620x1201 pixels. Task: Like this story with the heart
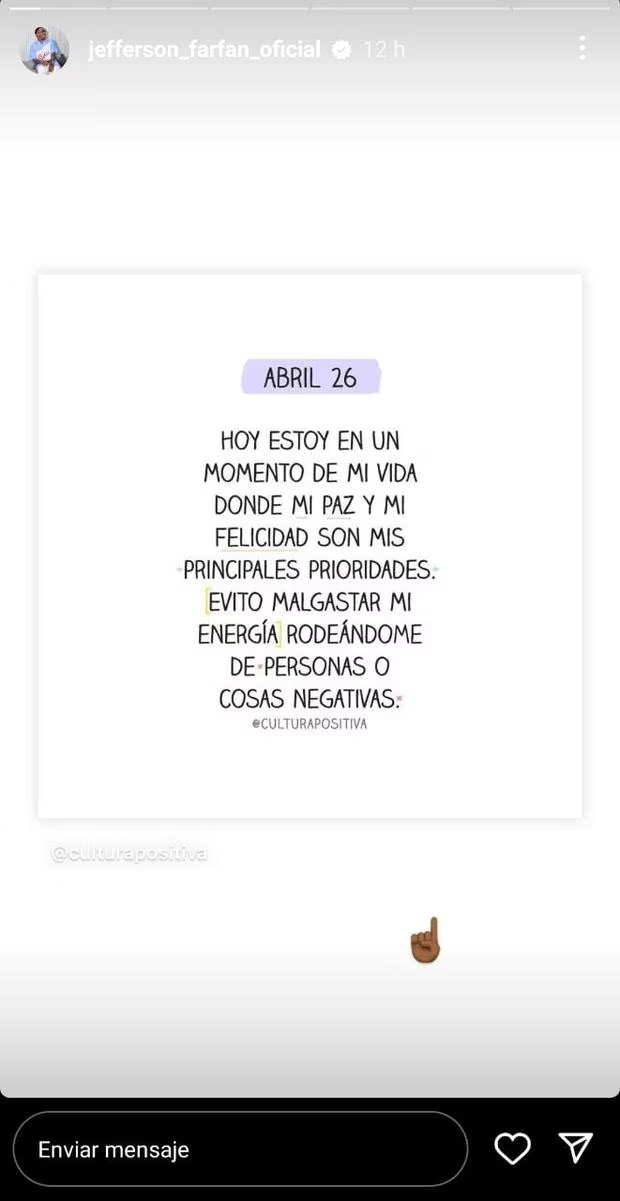pyautogui.click(x=513, y=1149)
